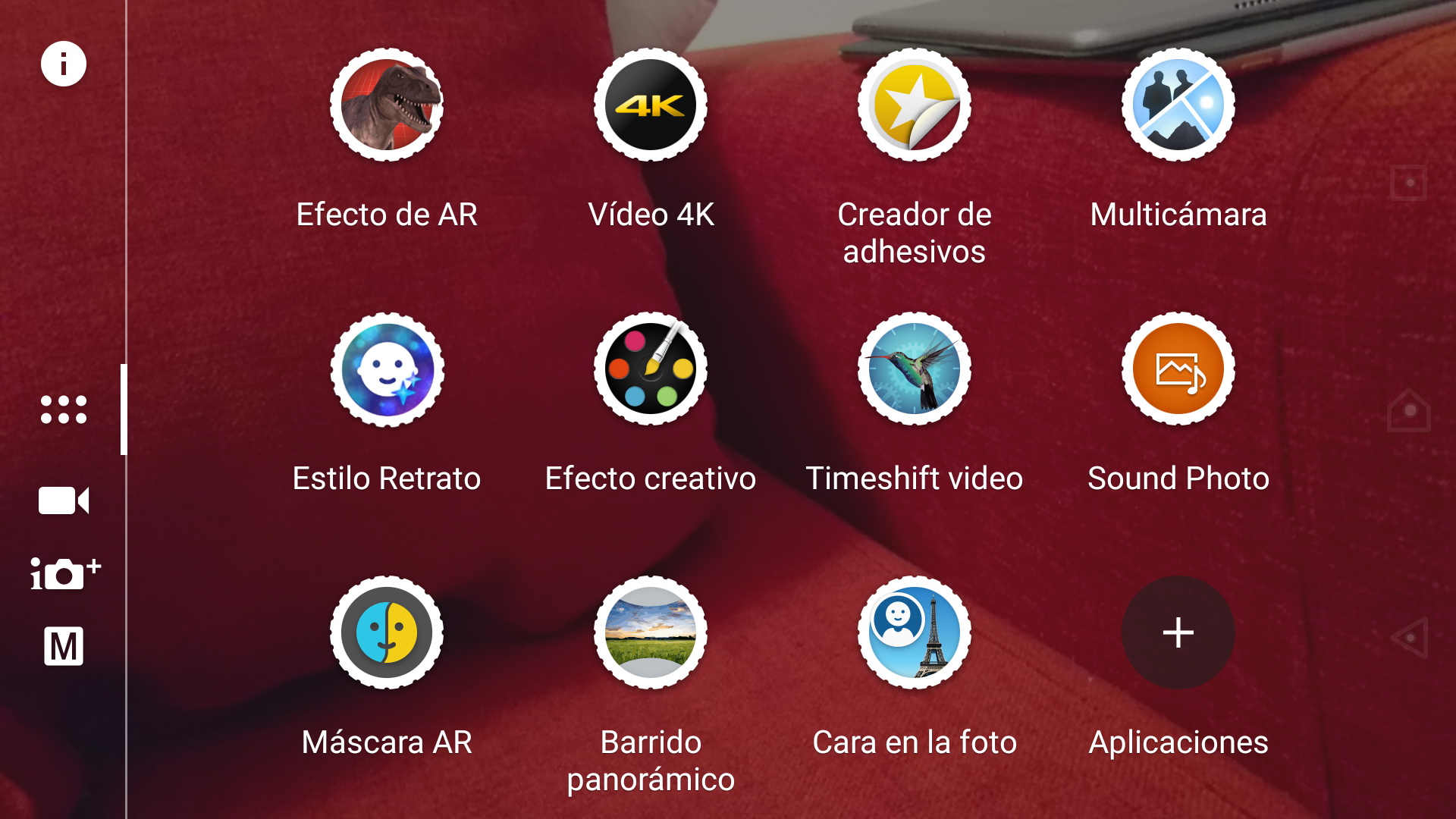This screenshot has height=819, width=1456.
Task: Select the camera apps grid tab
Action: (64, 409)
